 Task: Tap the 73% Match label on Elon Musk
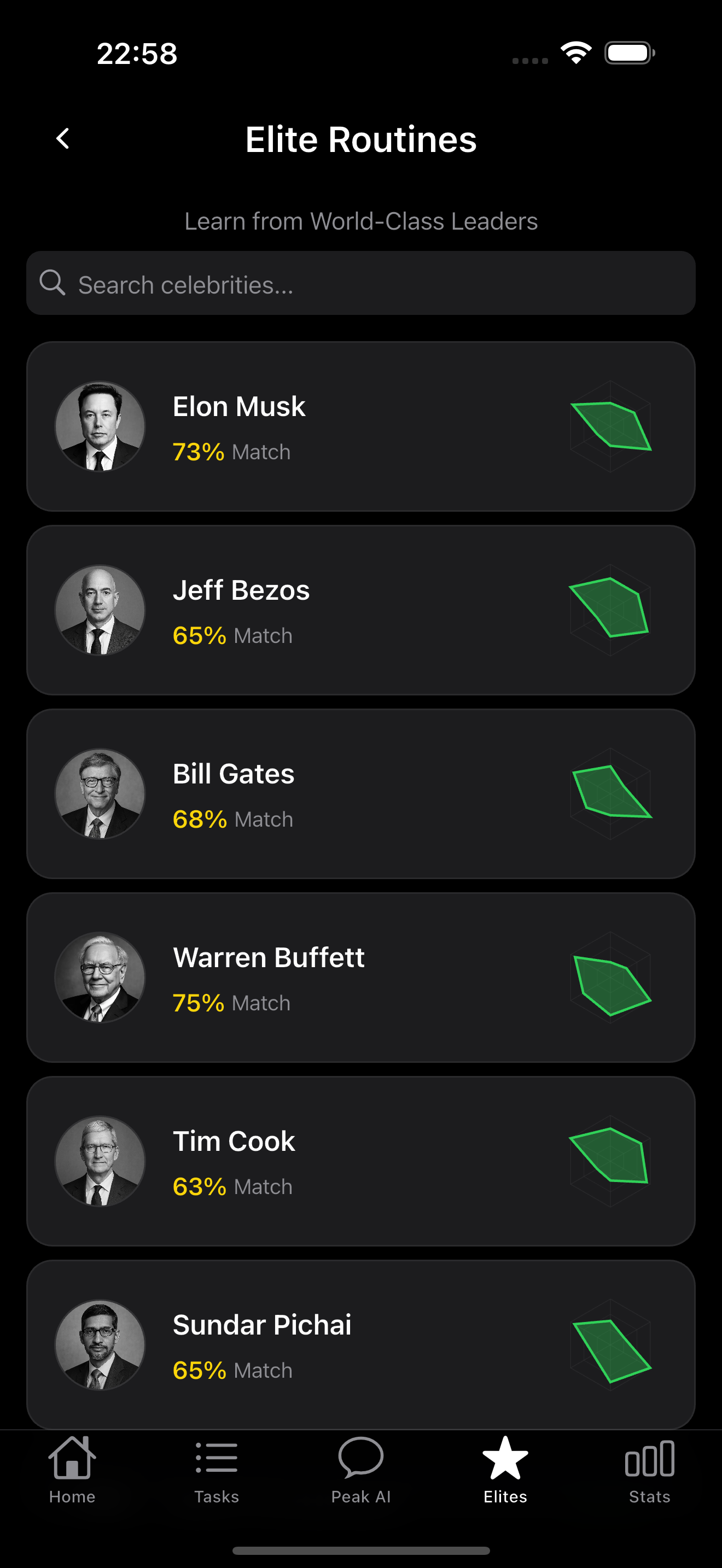click(x=231, y=452)
